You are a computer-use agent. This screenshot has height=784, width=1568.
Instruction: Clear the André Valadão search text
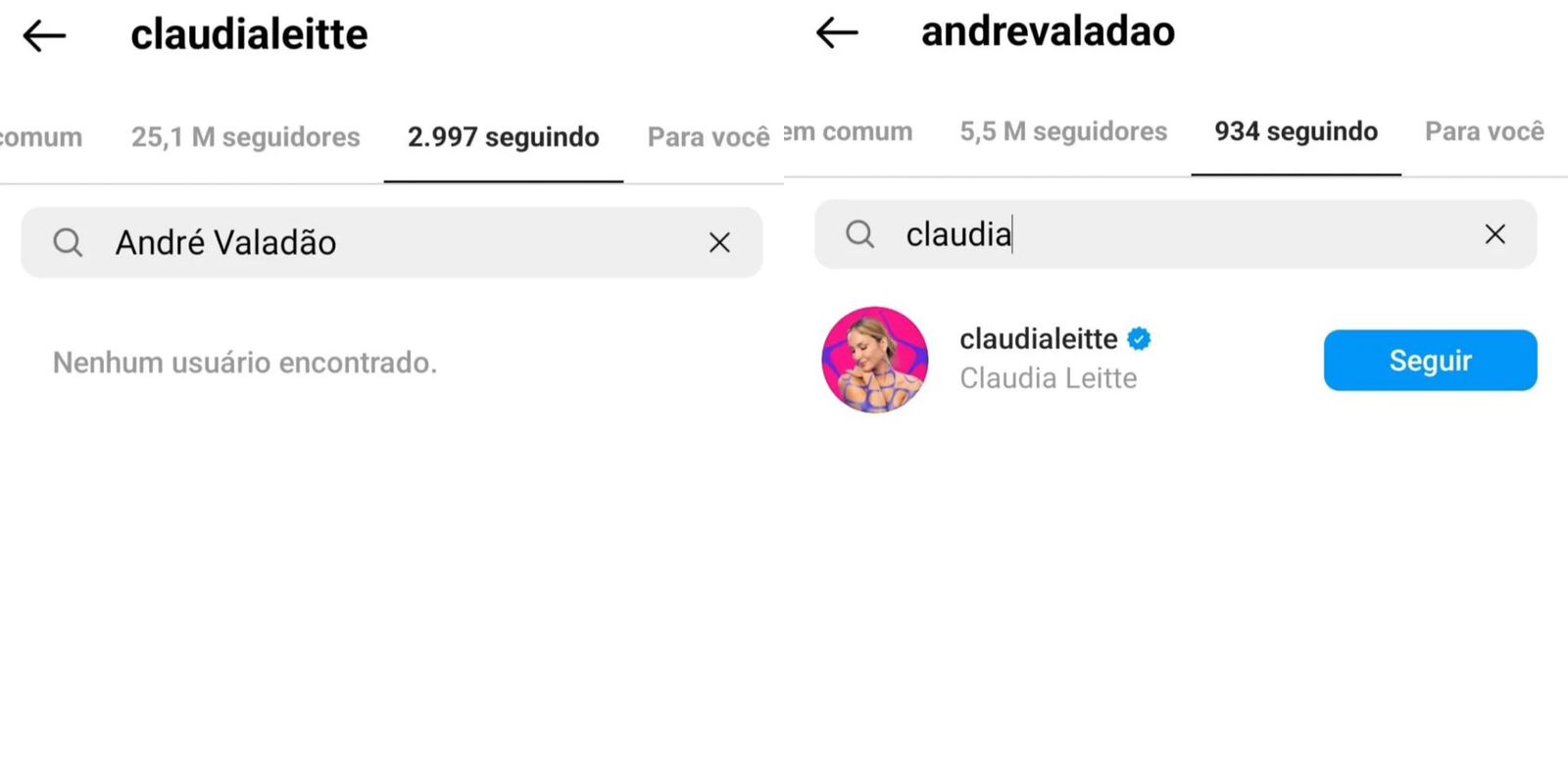tap(719, 242)
